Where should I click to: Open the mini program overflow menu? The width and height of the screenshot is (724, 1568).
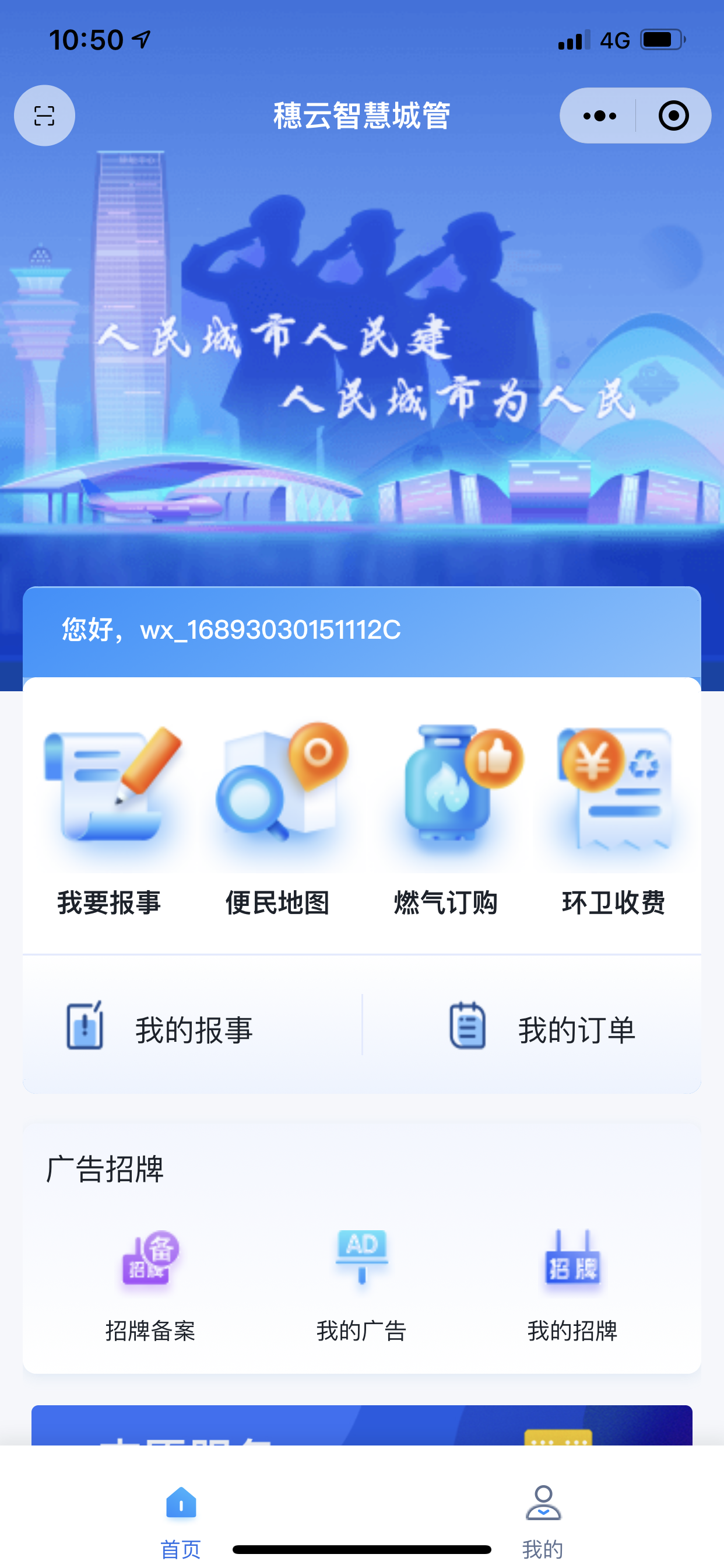click(599, 116)
